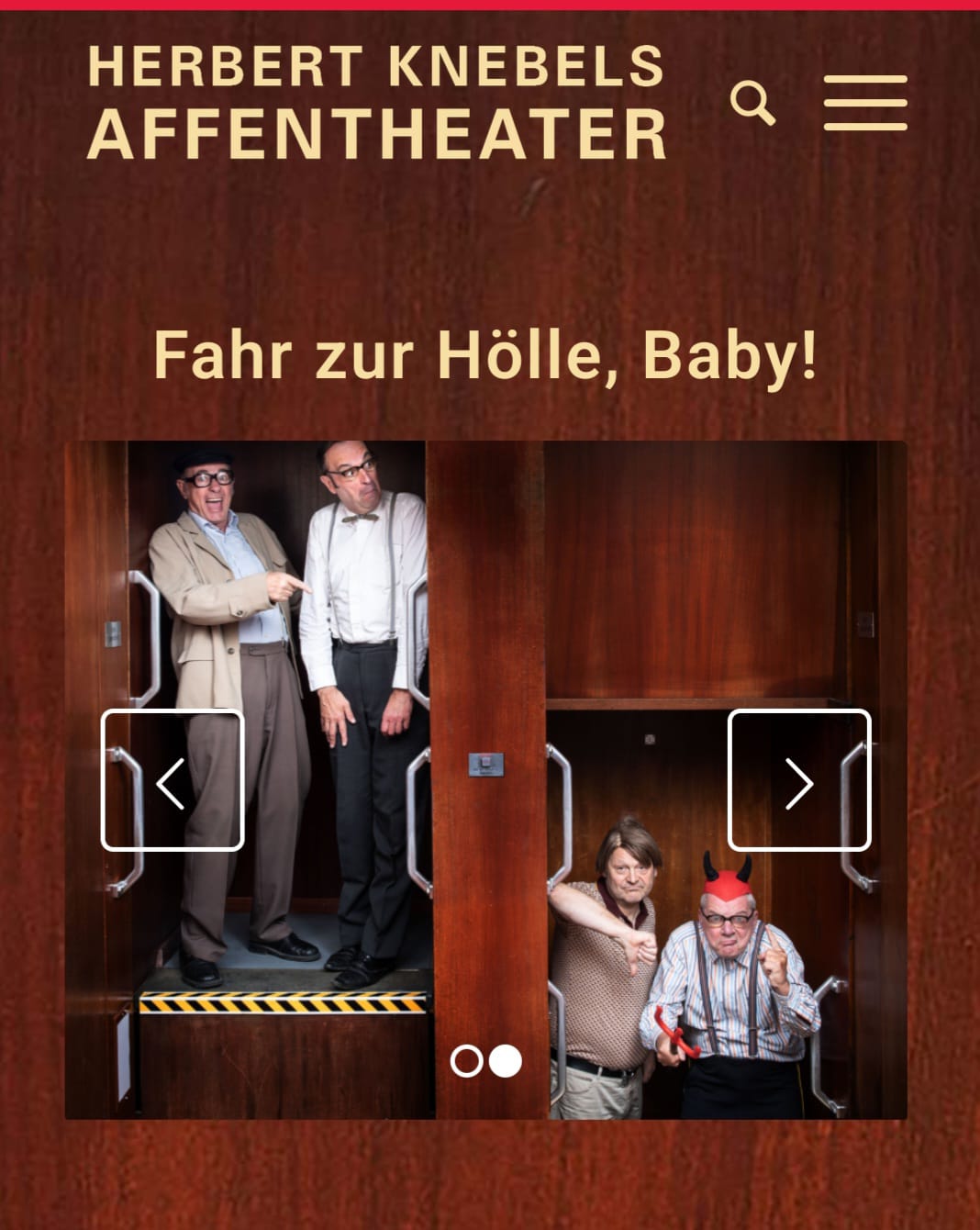Image resolution: width=980 pixels, height=1230 pixels.
Task: Select the first carousel page dot
Action: [x=466, y=1060]
